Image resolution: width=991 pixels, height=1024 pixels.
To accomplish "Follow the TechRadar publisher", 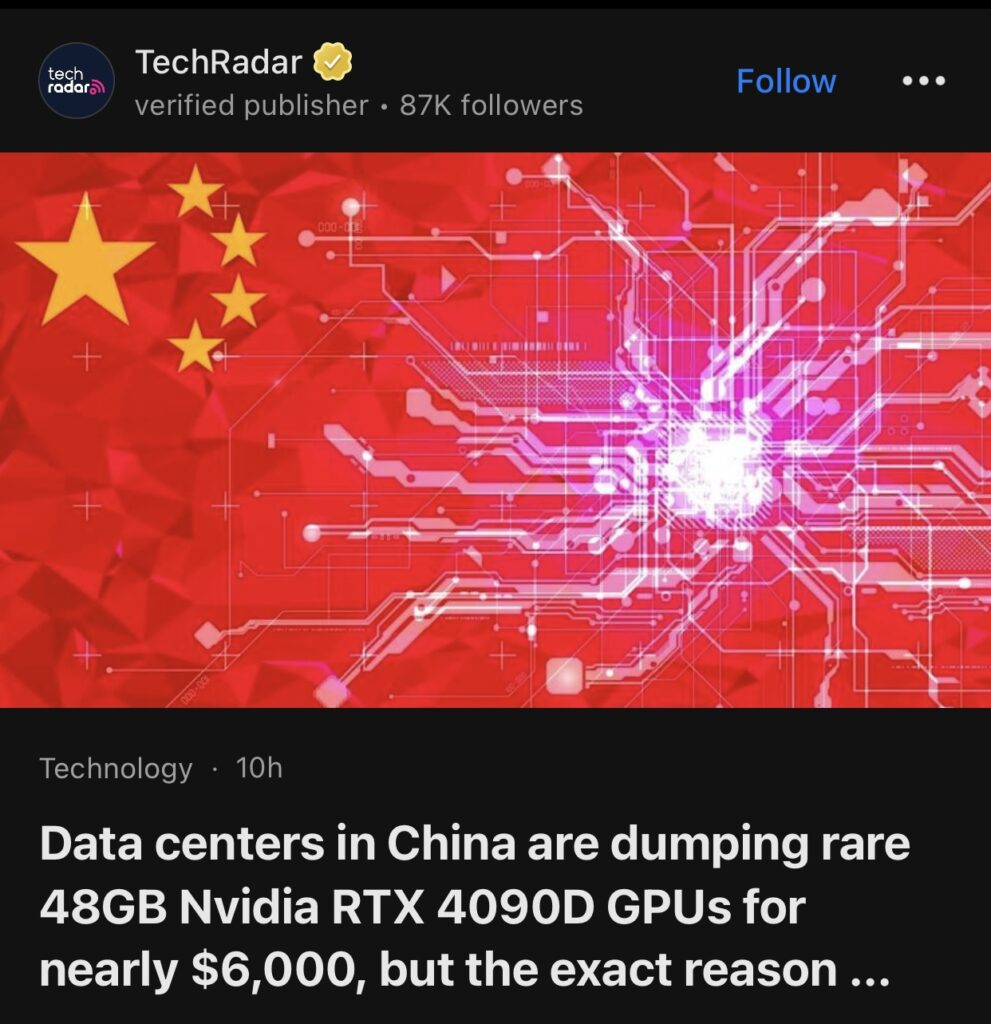I will (x=785, y=81).
